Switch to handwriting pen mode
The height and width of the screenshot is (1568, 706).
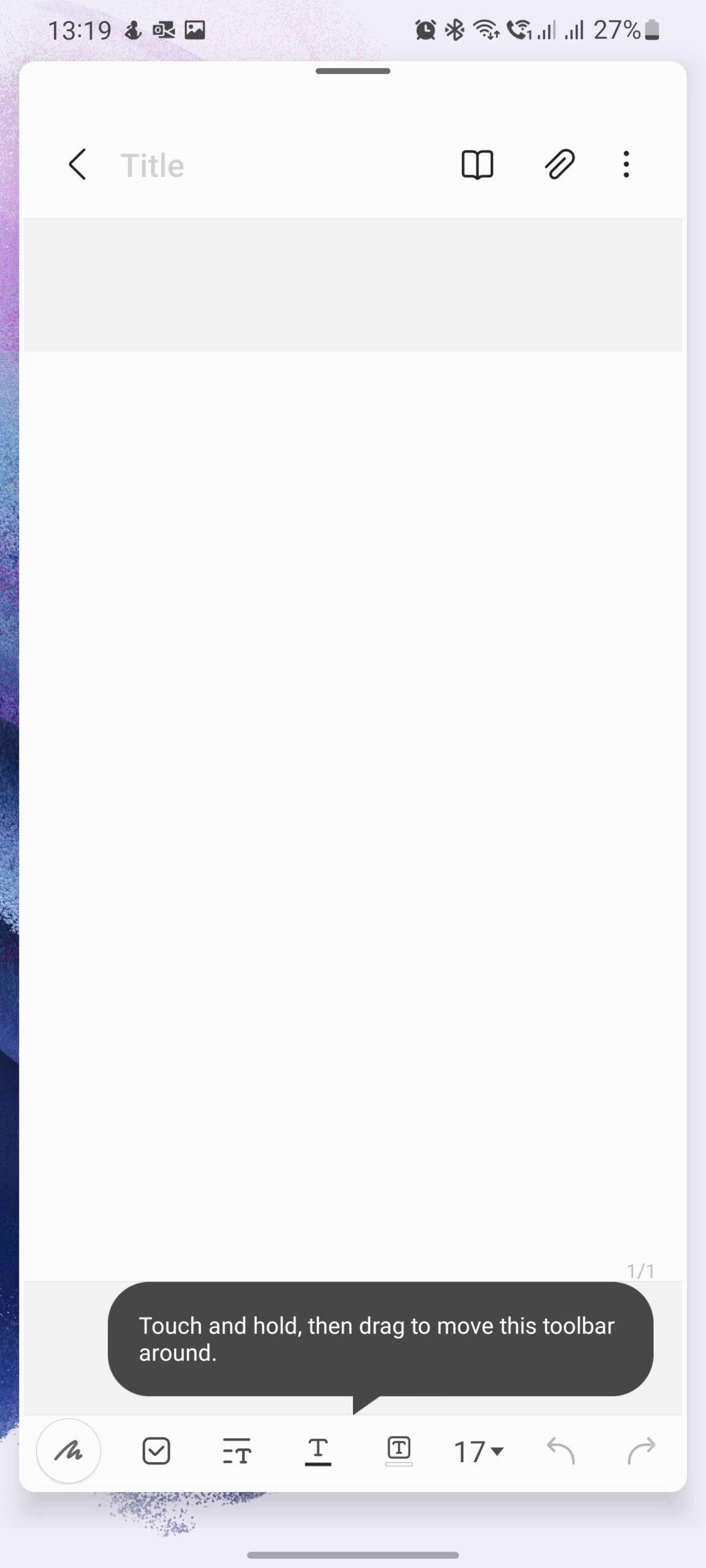click(69, 1451)
